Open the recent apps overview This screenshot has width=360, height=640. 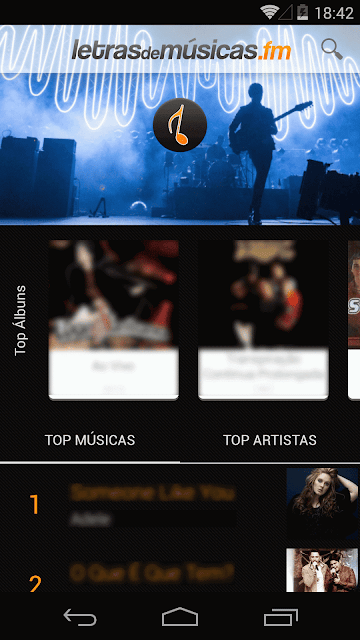click(x=280, y=617)
